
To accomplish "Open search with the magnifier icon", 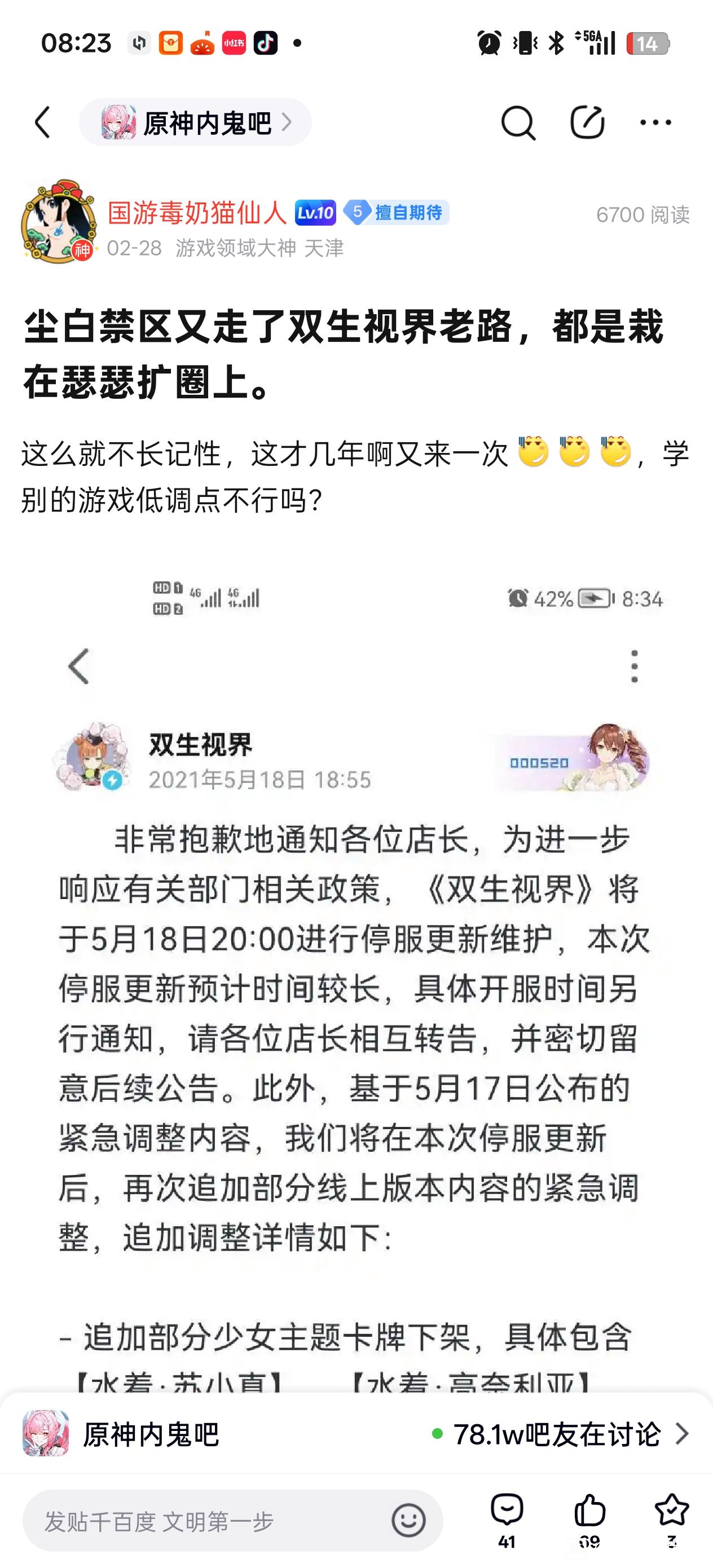I will point(518,123).
